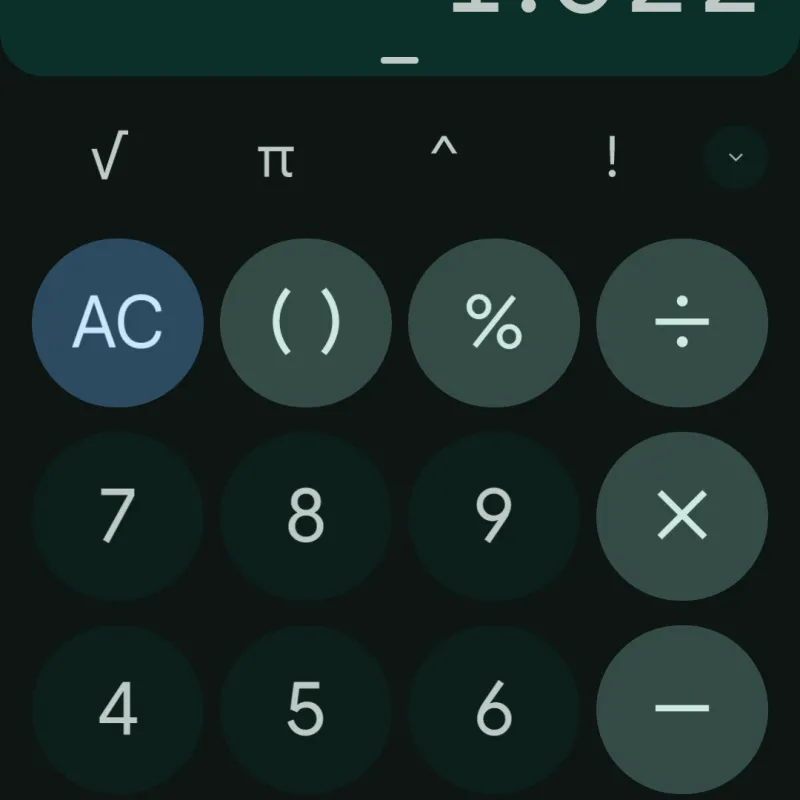800x800 pixels.
Task: Select the subtraction operator
Action: pos(682,708)
